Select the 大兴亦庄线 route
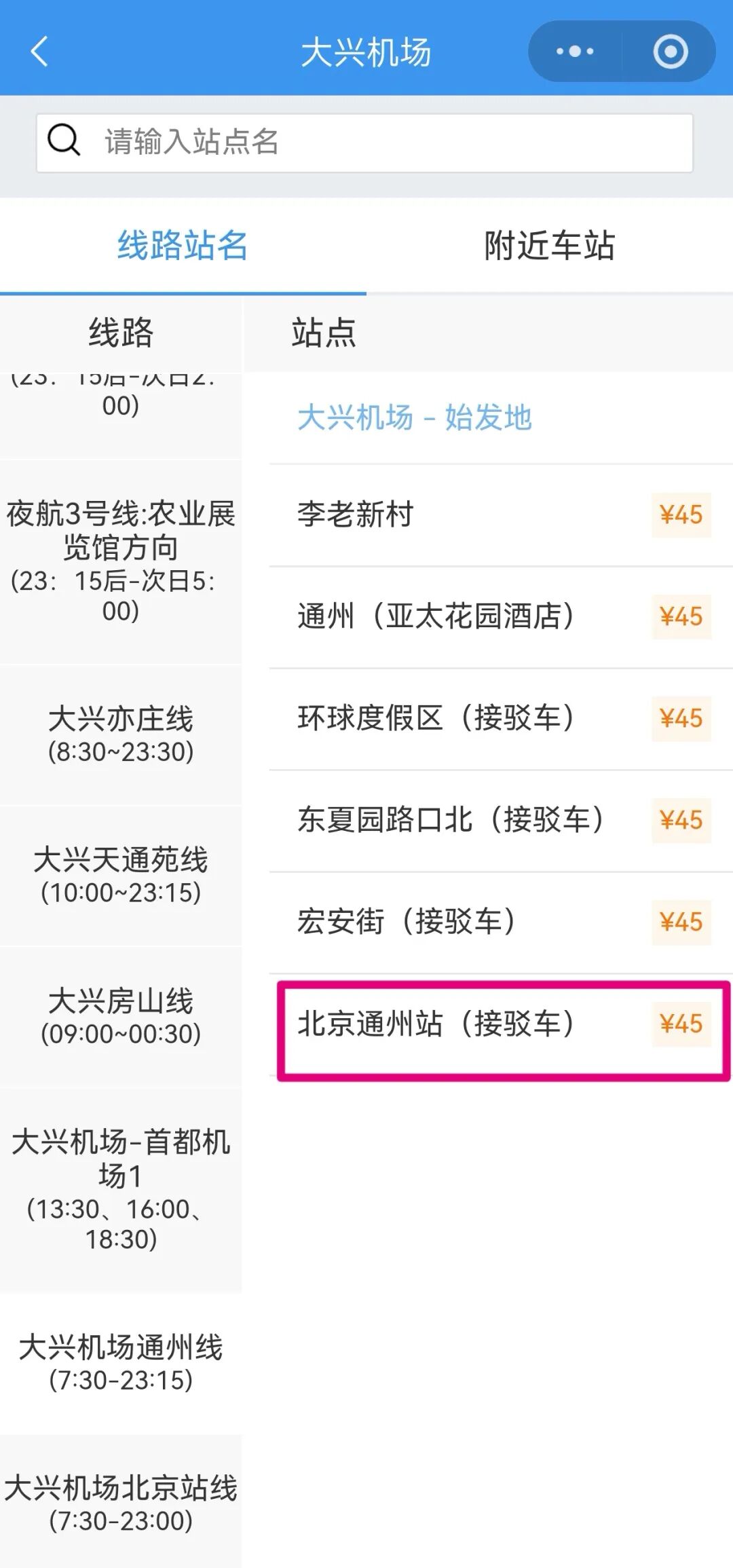Image resolution: width=733 pixels, height=1568 pixels. [x=121, y=734]
